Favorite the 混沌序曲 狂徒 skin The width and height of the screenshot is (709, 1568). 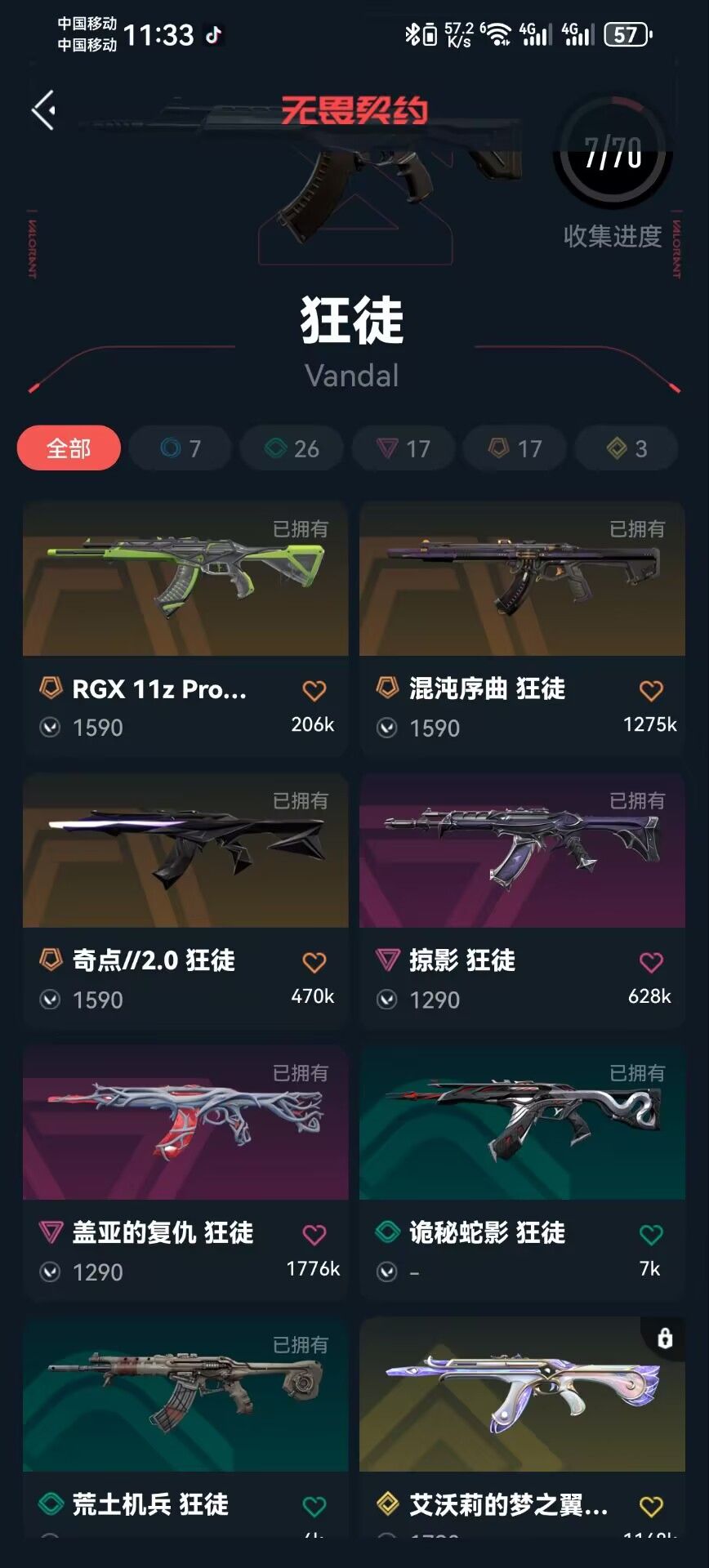651,691
